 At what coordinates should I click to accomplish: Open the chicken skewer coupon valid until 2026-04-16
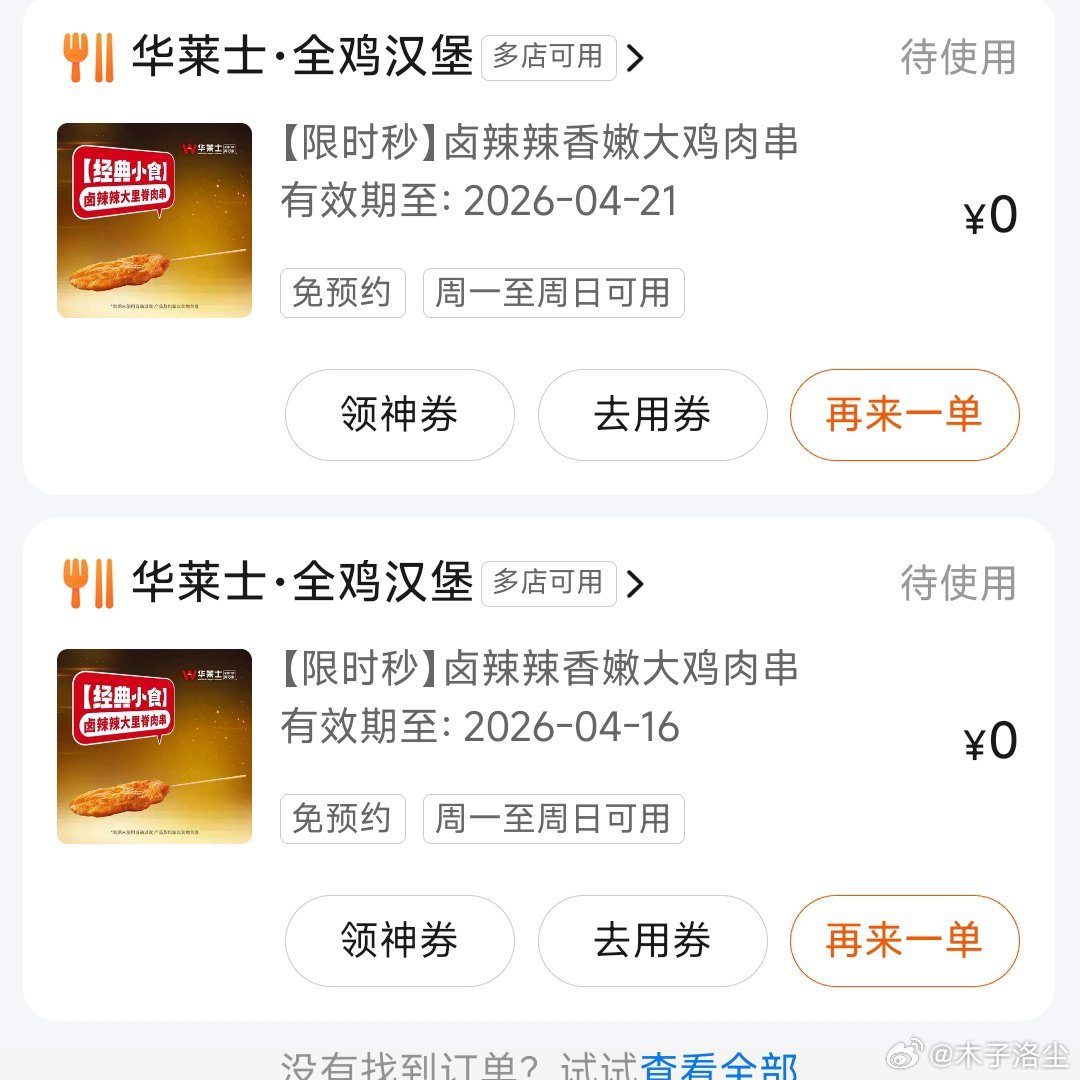[540, 669]
